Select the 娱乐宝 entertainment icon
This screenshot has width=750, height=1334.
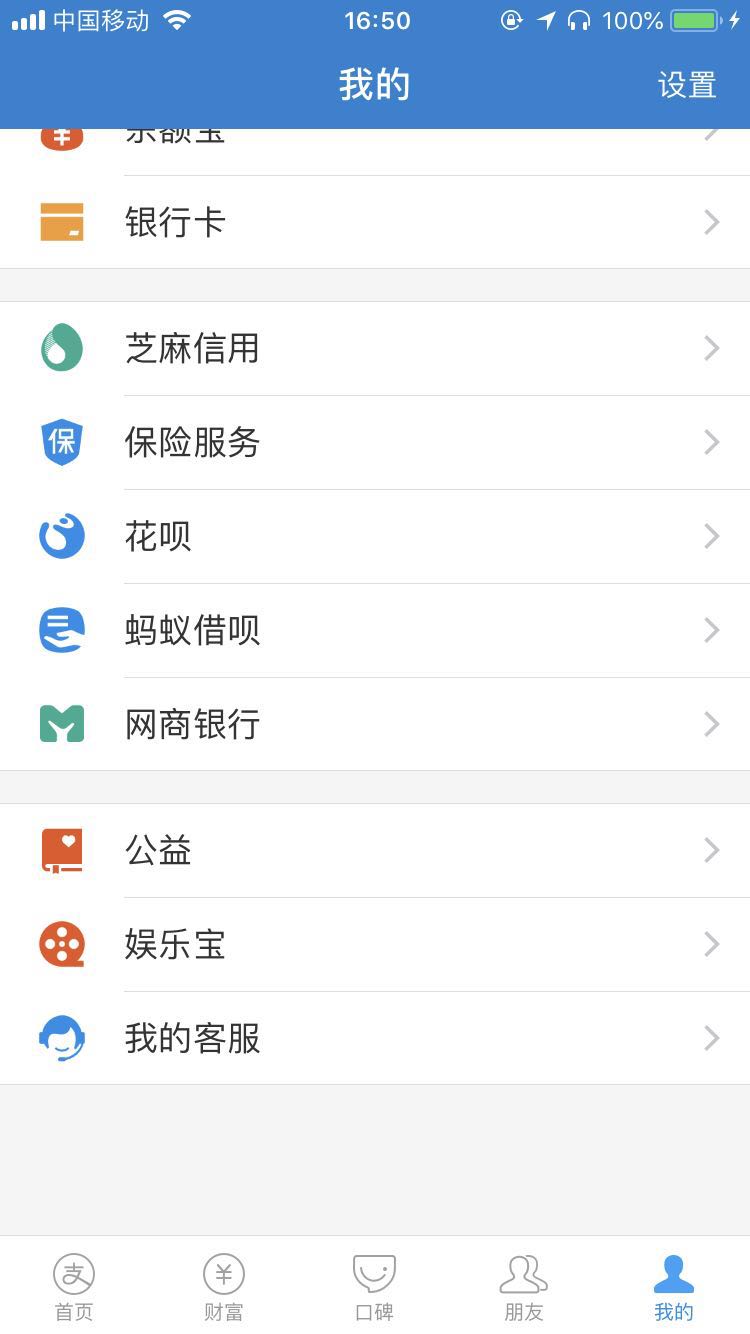tap(62, 944)
